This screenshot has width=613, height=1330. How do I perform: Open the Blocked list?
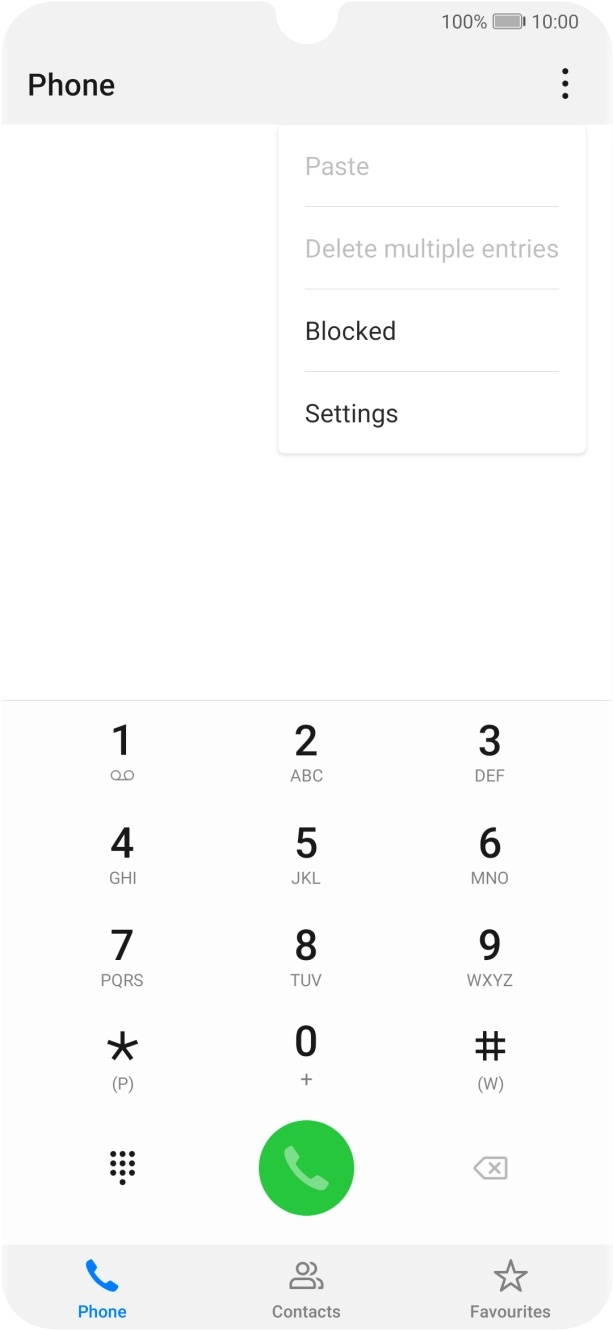(x=432, y=331)
